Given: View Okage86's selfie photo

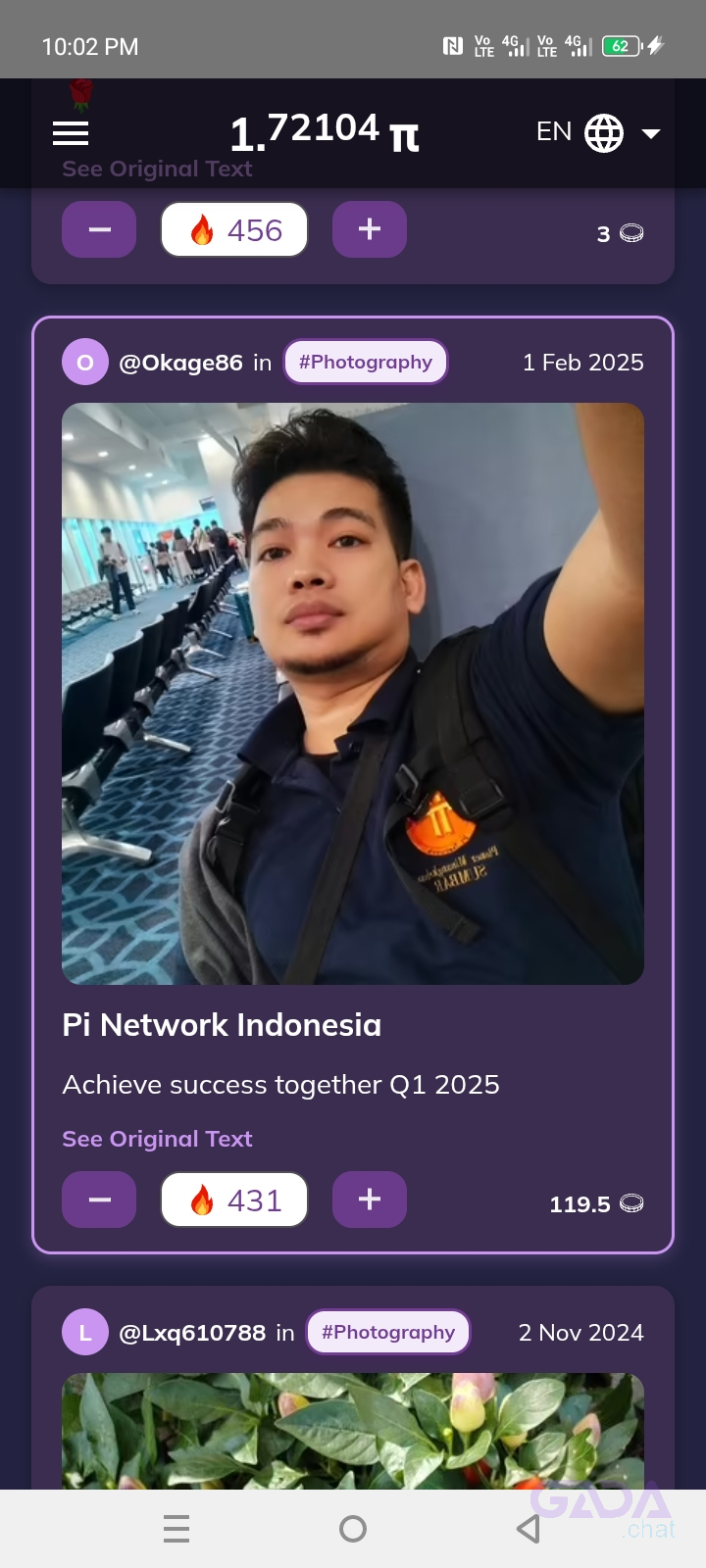Looking at the screenshot, I should [x=353, y=693].
